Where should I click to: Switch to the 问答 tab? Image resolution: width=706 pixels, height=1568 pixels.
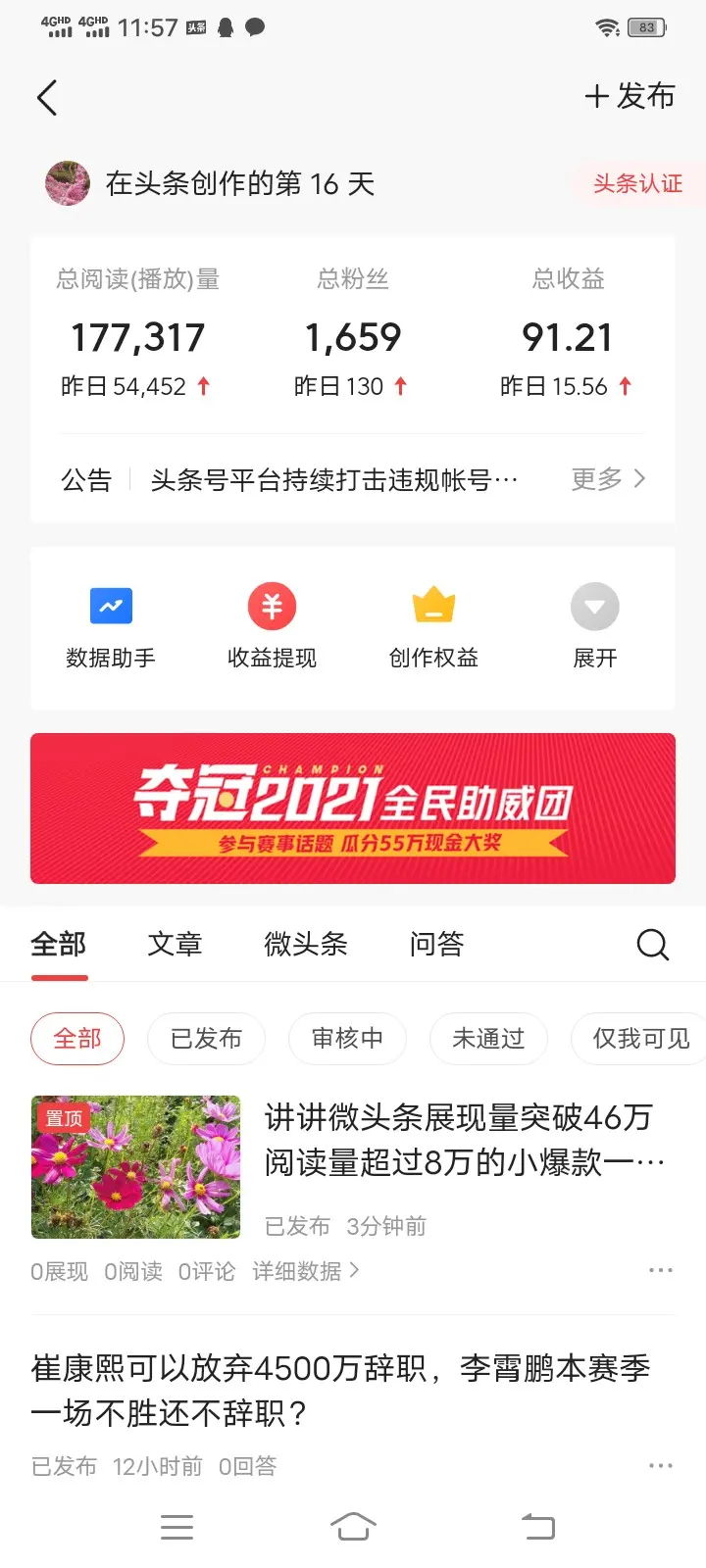pyautogui.click(x=436, y=944)
